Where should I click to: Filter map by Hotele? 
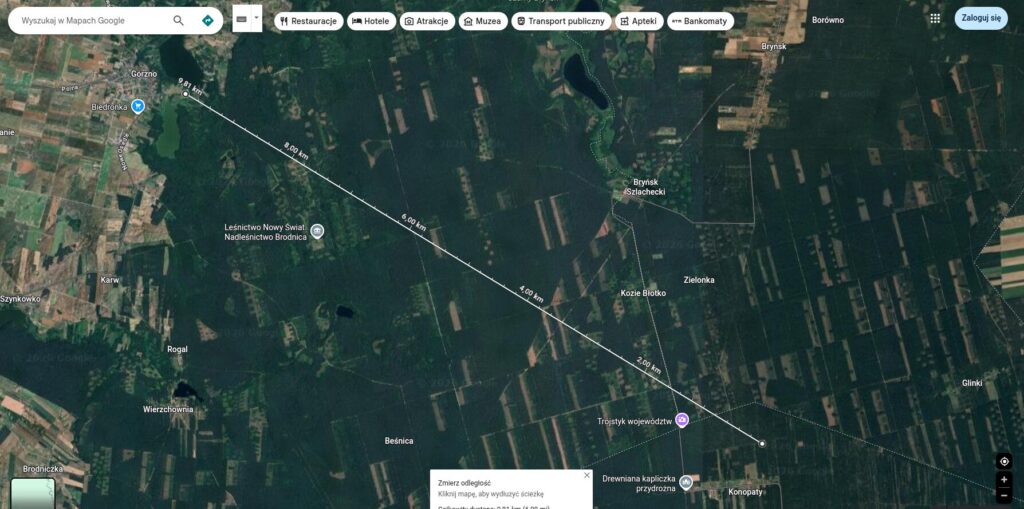click(x=371, y=21)
